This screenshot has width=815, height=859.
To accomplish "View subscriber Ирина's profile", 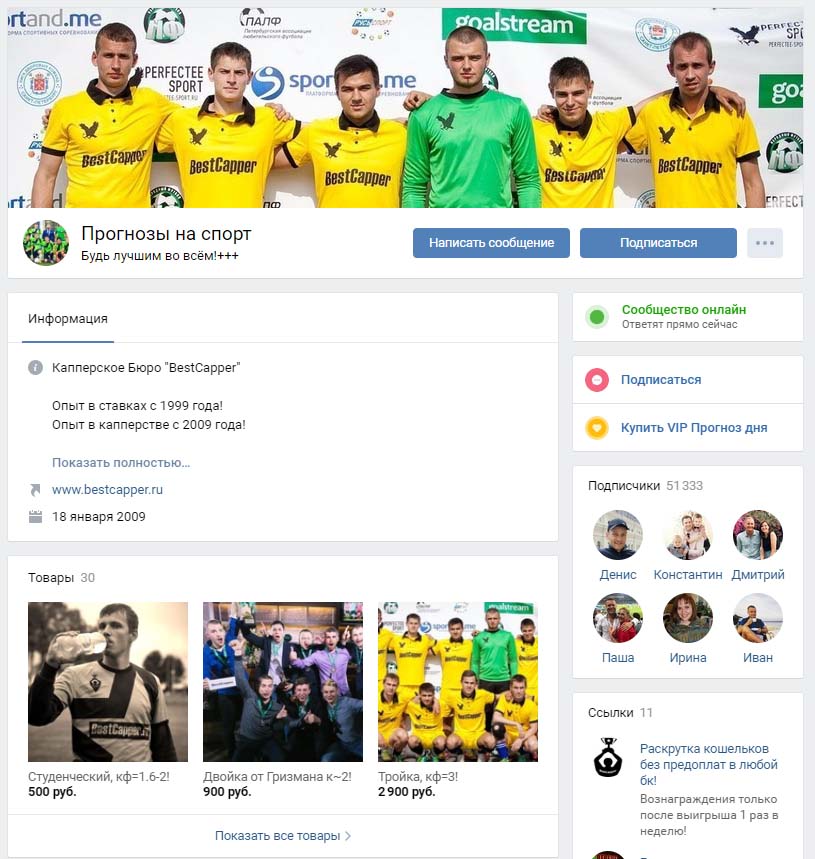I will (x=688, y=618).
